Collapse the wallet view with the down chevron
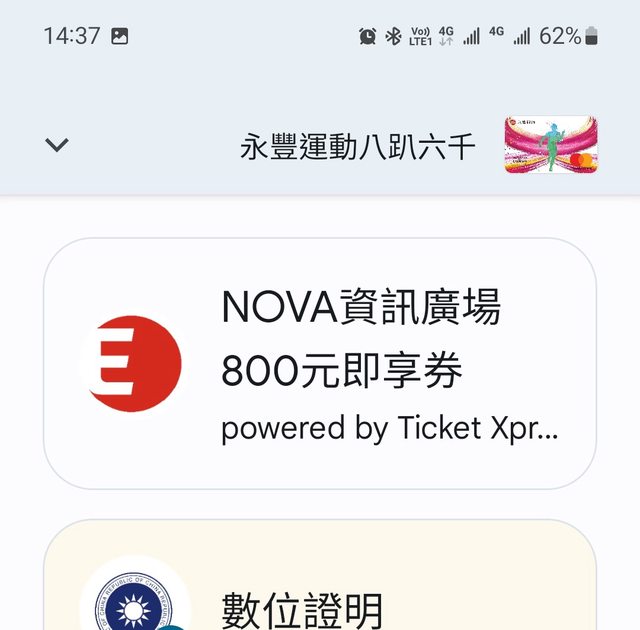This screenshot has width=640, height=630. click(57, 146)
